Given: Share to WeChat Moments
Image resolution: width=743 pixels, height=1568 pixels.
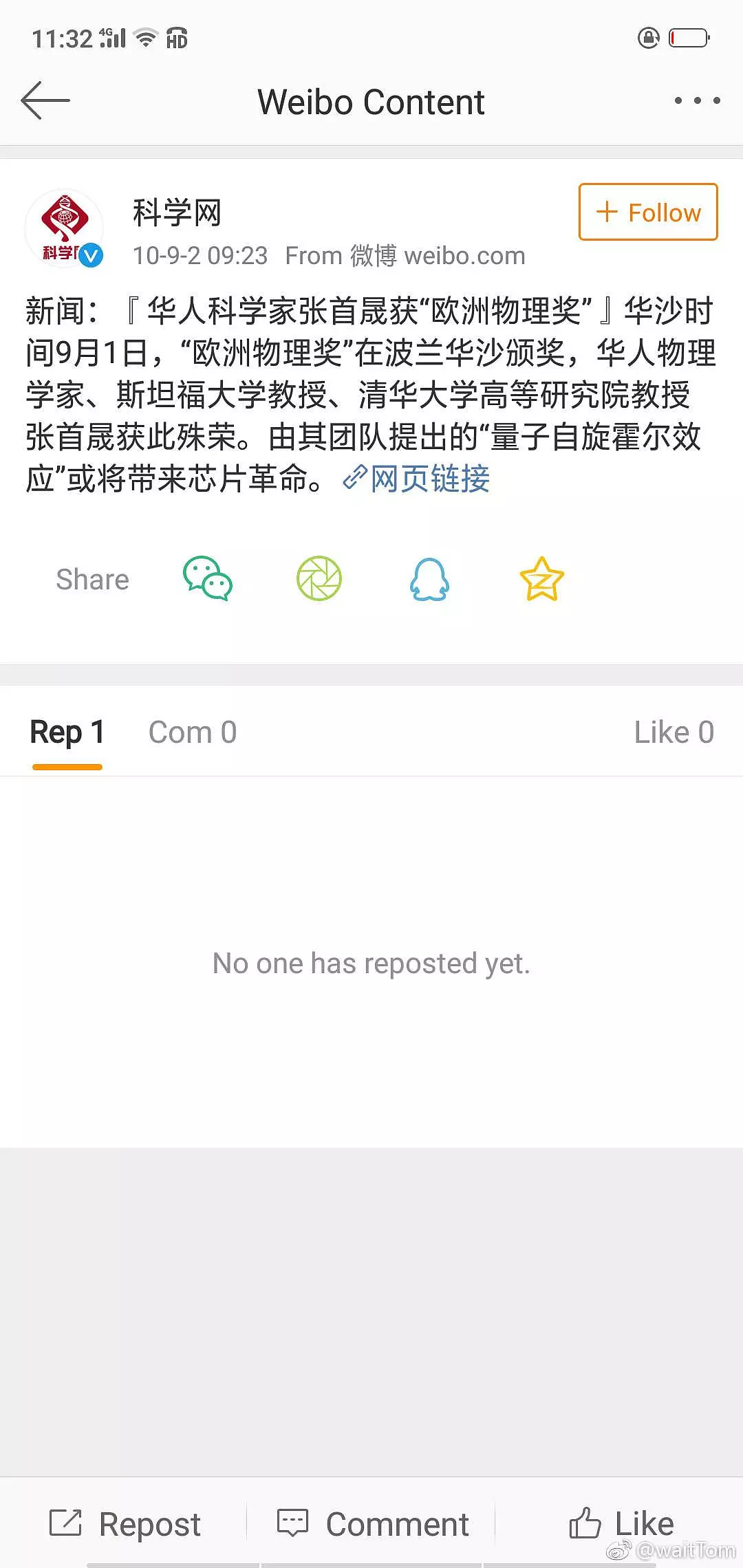Looking at the screenshot, I should coord(319,578).
